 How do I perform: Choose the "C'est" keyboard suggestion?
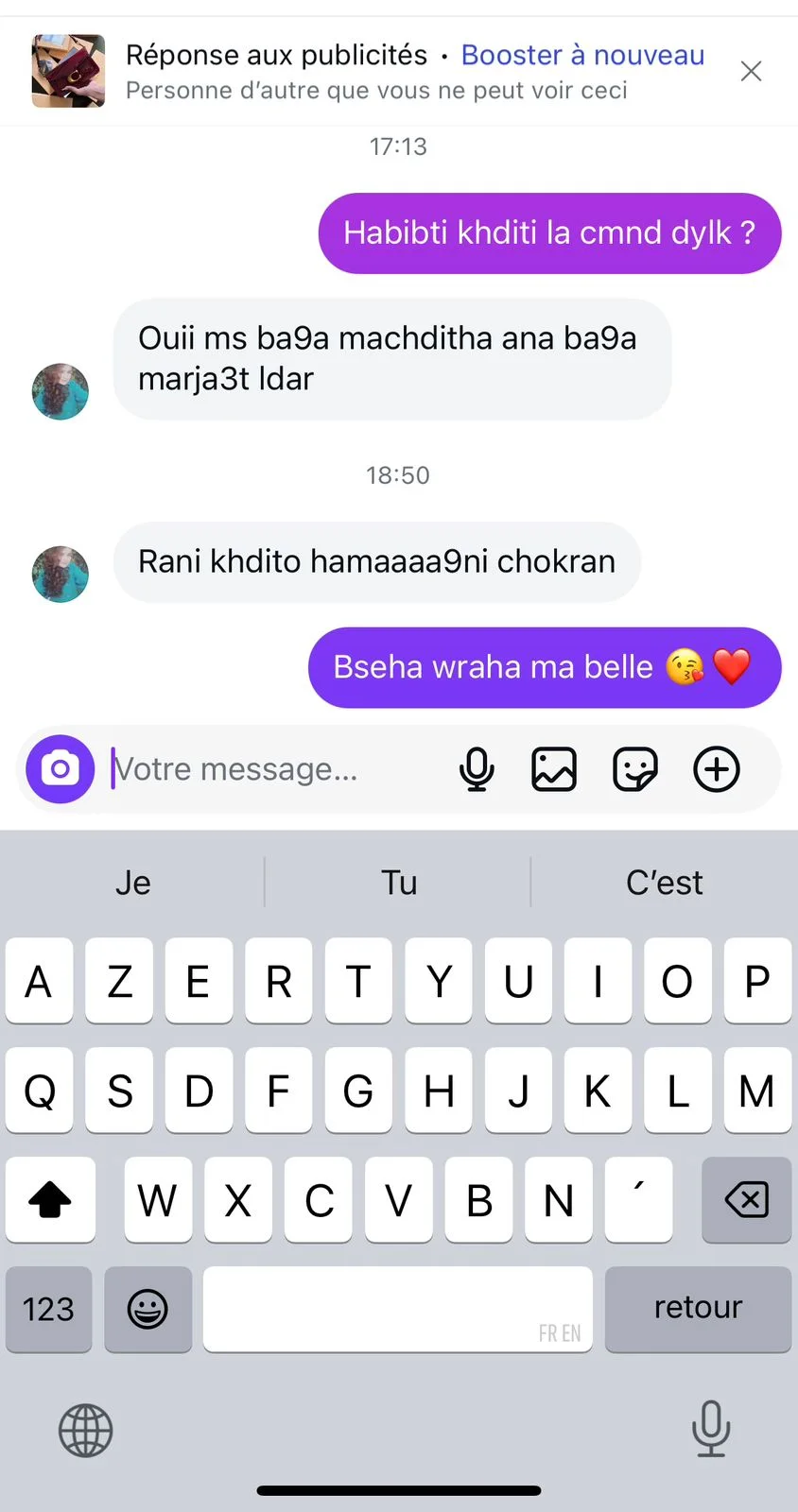pos(664,883)
